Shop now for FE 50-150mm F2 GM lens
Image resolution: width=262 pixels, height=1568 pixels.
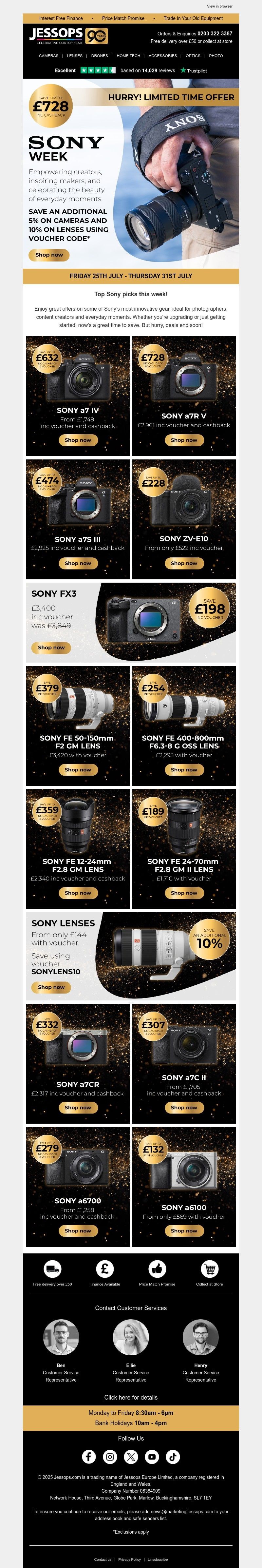(78, 770)
